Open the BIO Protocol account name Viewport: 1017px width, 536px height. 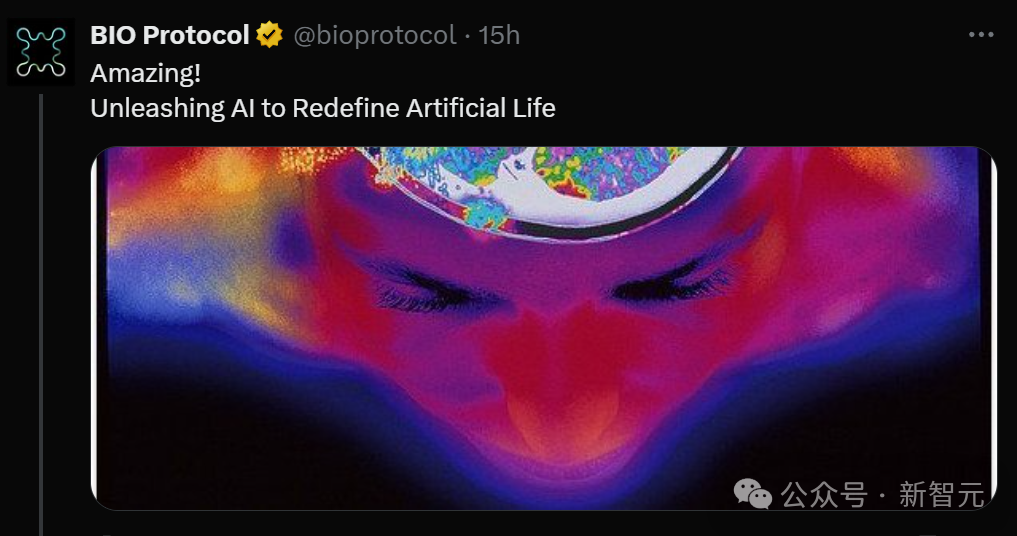[169, 35]
